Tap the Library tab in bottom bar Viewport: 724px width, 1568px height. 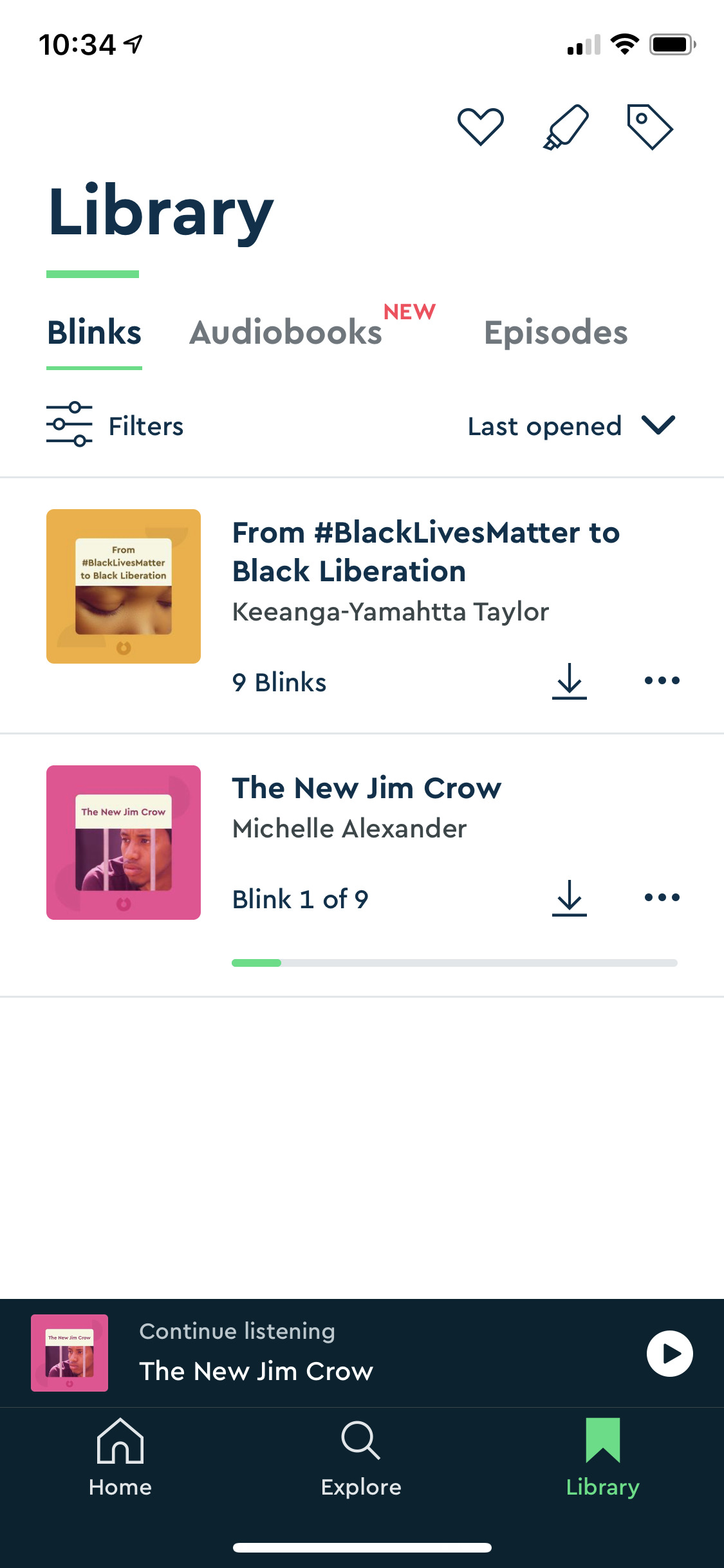[602, 1459]
